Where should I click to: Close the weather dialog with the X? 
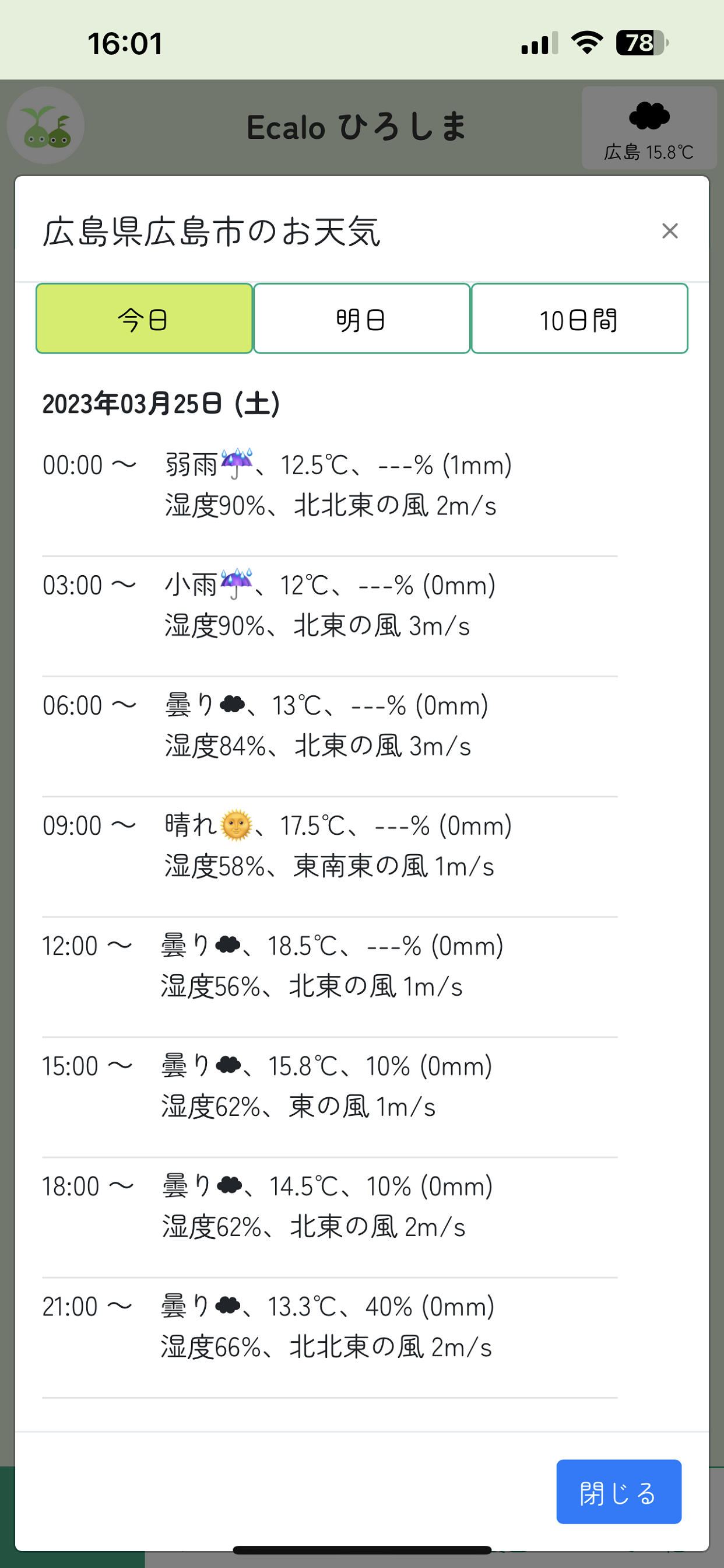[x=670, y=232]
